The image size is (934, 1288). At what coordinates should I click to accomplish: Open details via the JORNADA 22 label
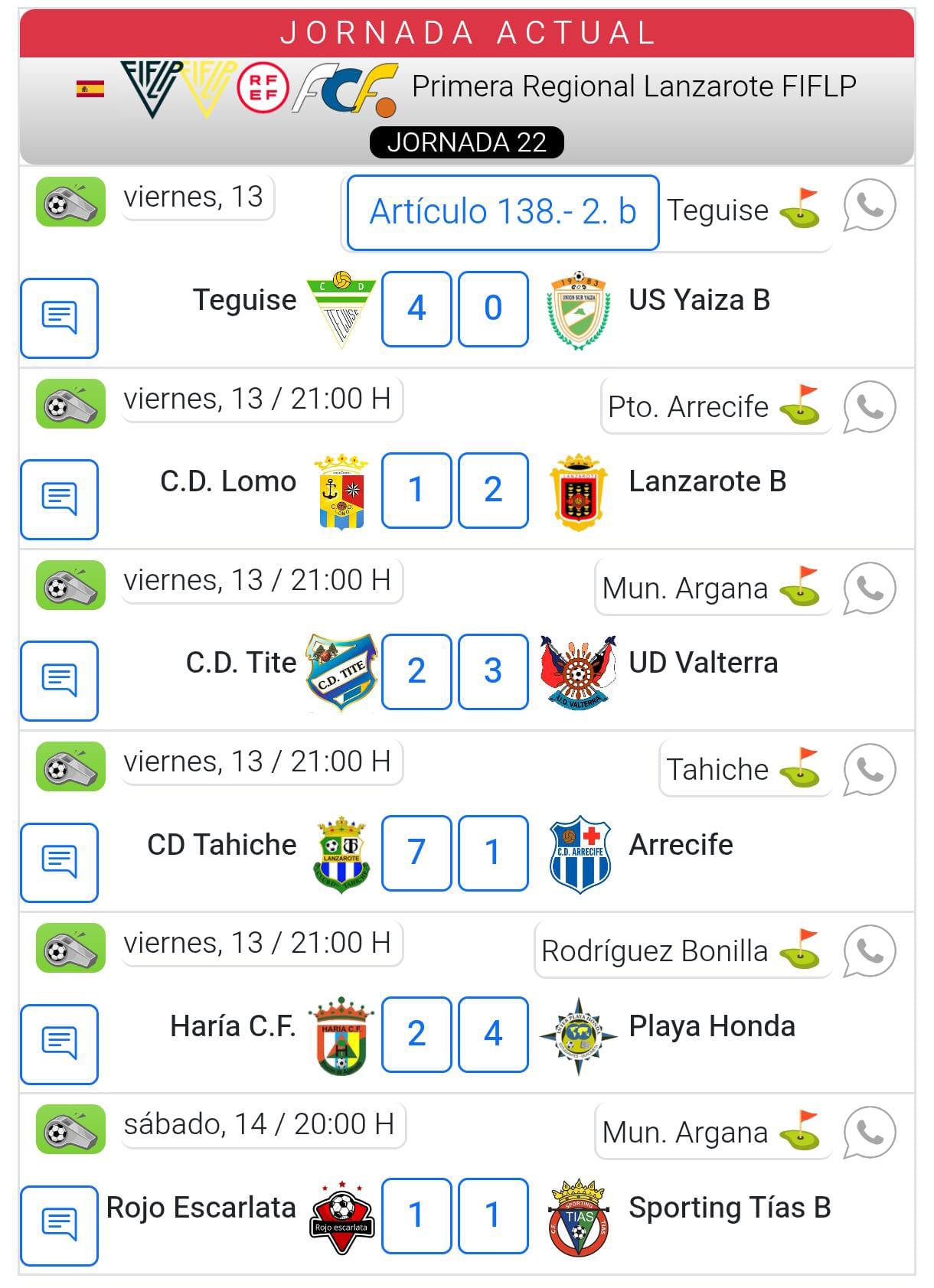point(467,142)
